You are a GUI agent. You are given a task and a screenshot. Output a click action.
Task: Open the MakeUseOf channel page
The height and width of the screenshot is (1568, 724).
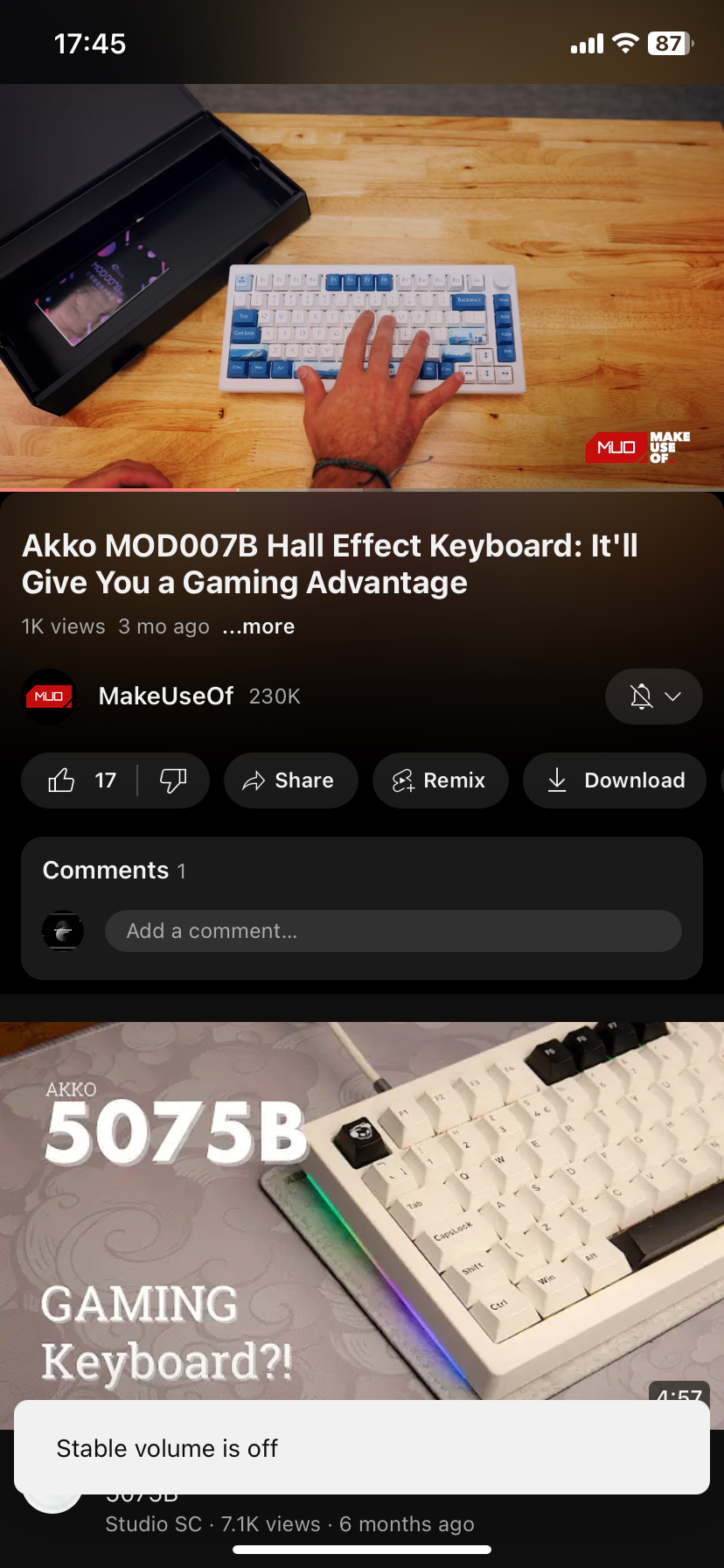pos(165,696)
